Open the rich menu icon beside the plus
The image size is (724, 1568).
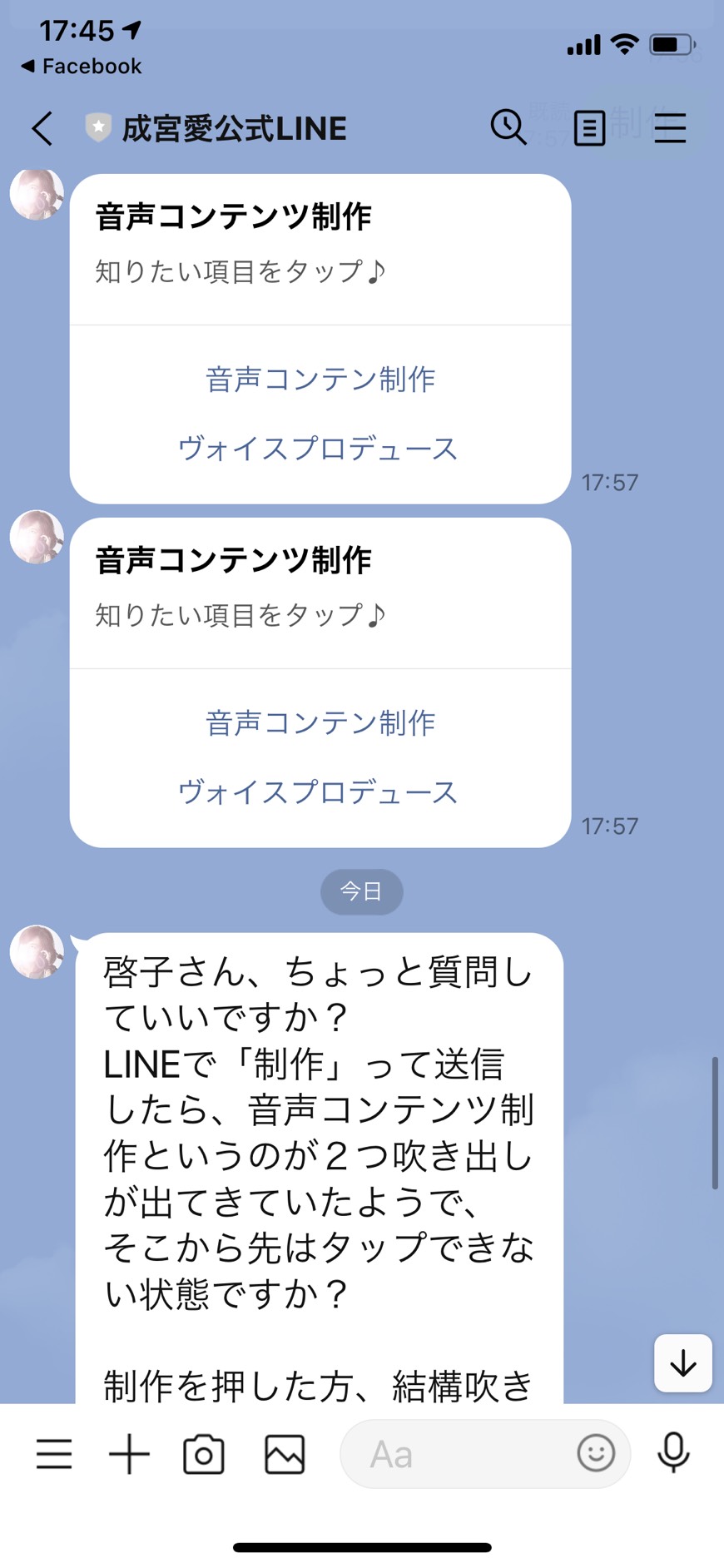tap(54, 1454)
